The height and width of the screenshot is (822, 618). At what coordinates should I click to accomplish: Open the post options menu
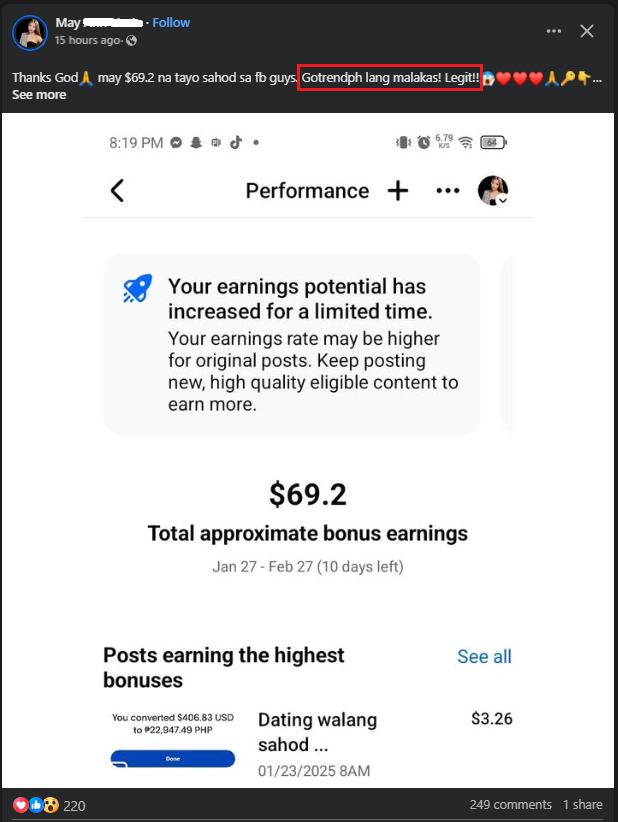(553, 31)
